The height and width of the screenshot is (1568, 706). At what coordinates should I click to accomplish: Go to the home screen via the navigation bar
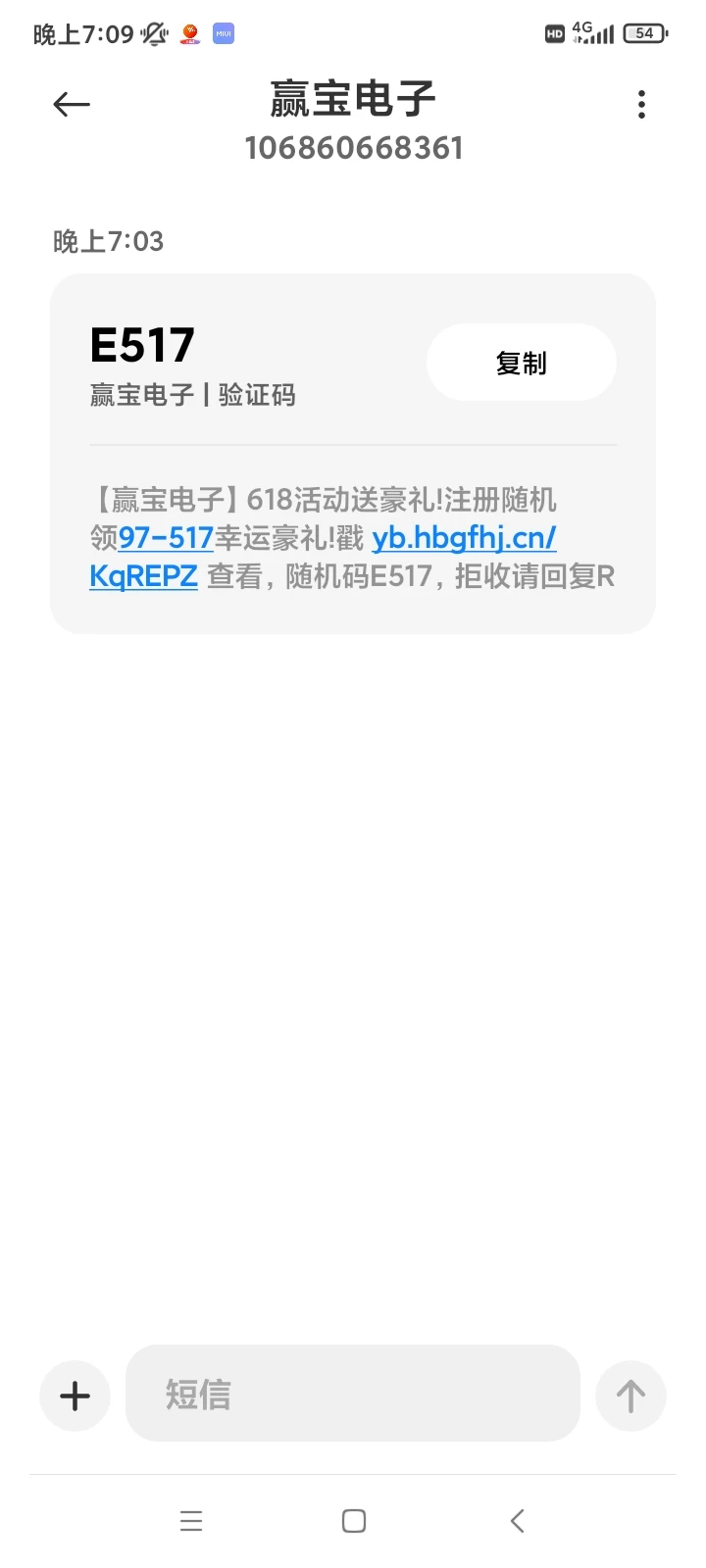click(x=354, y=1521)
